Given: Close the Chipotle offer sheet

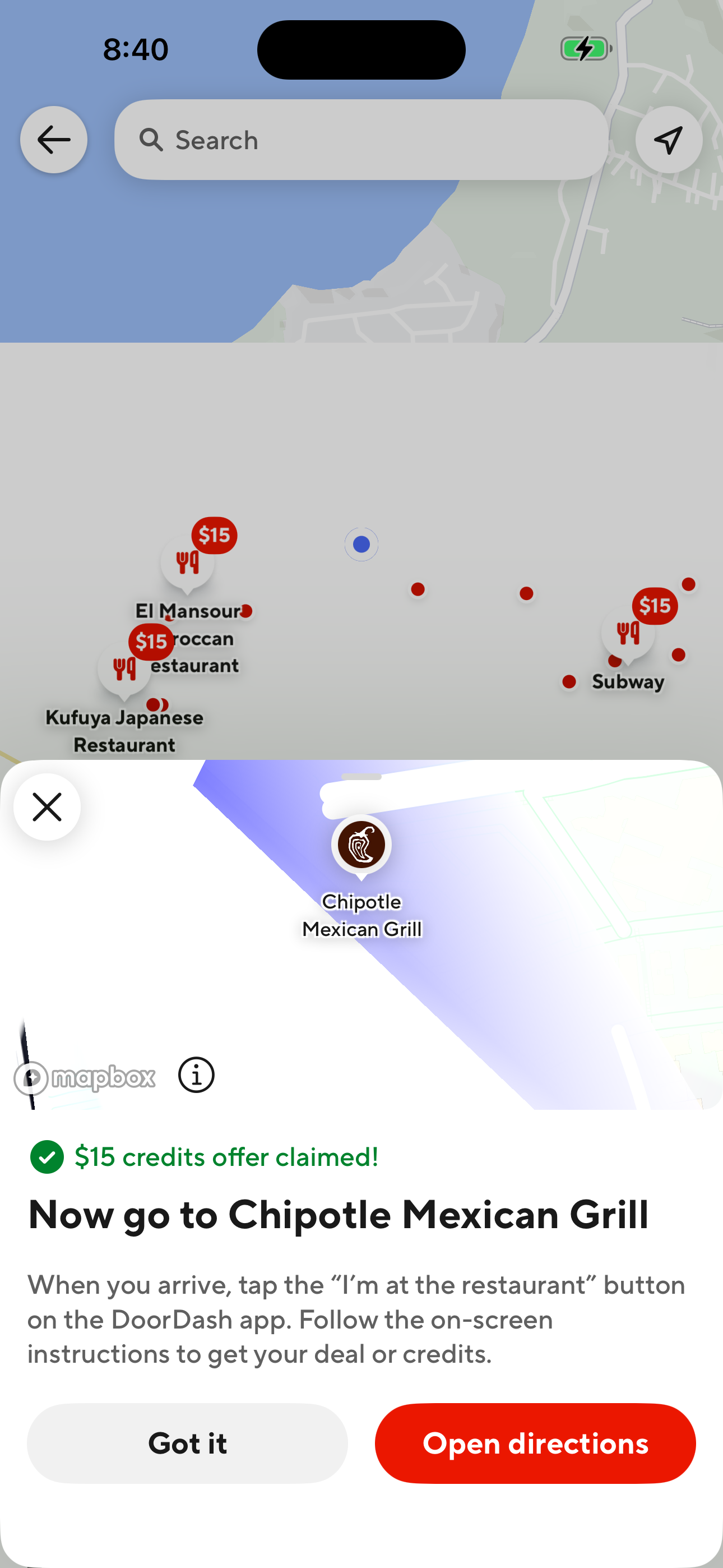Looking at the screenshot, I should (x=47, y=807).
